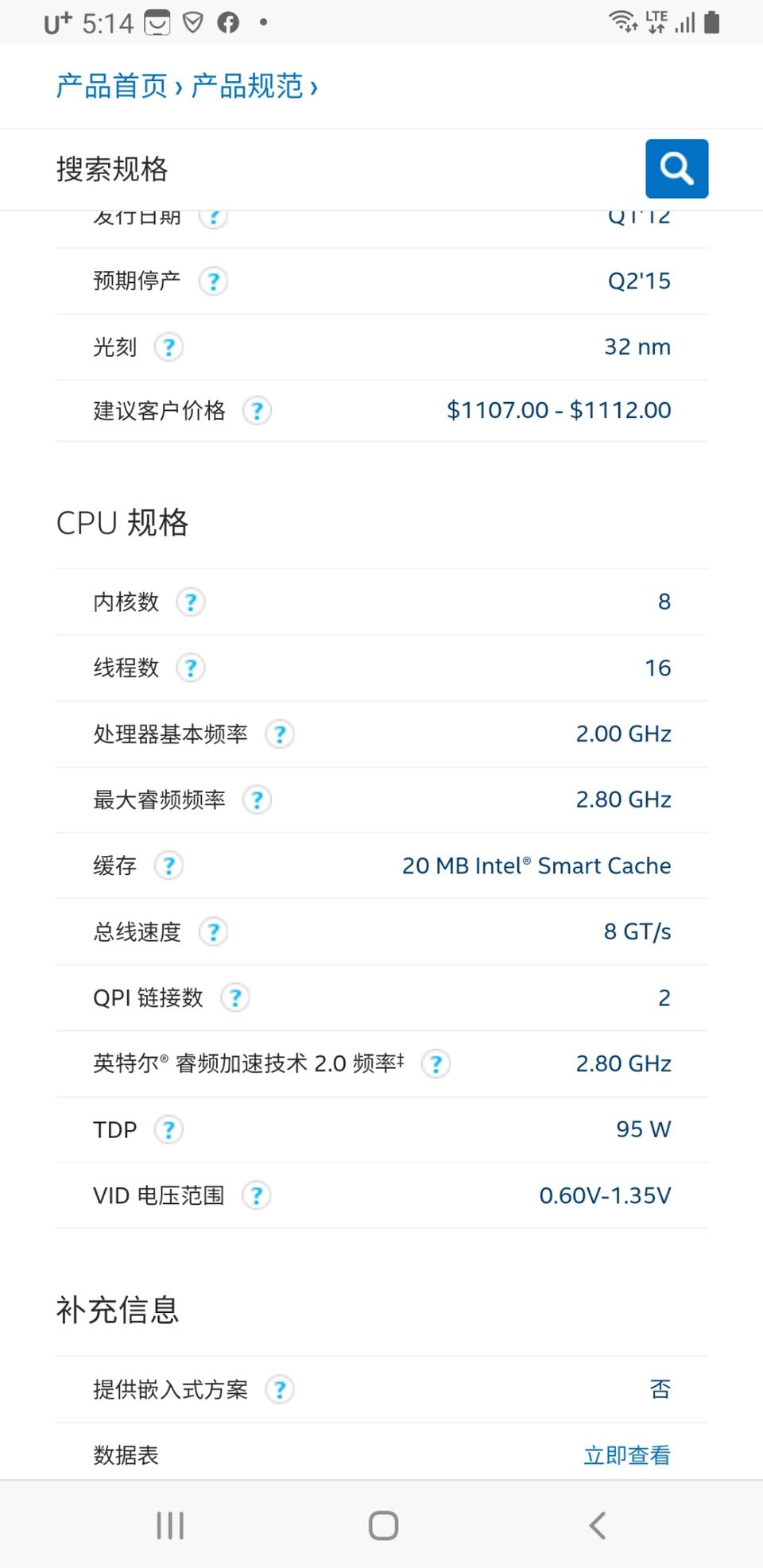Tap the blue search magnifier icon
The image size is (763, 1568).
click(676, 168)
